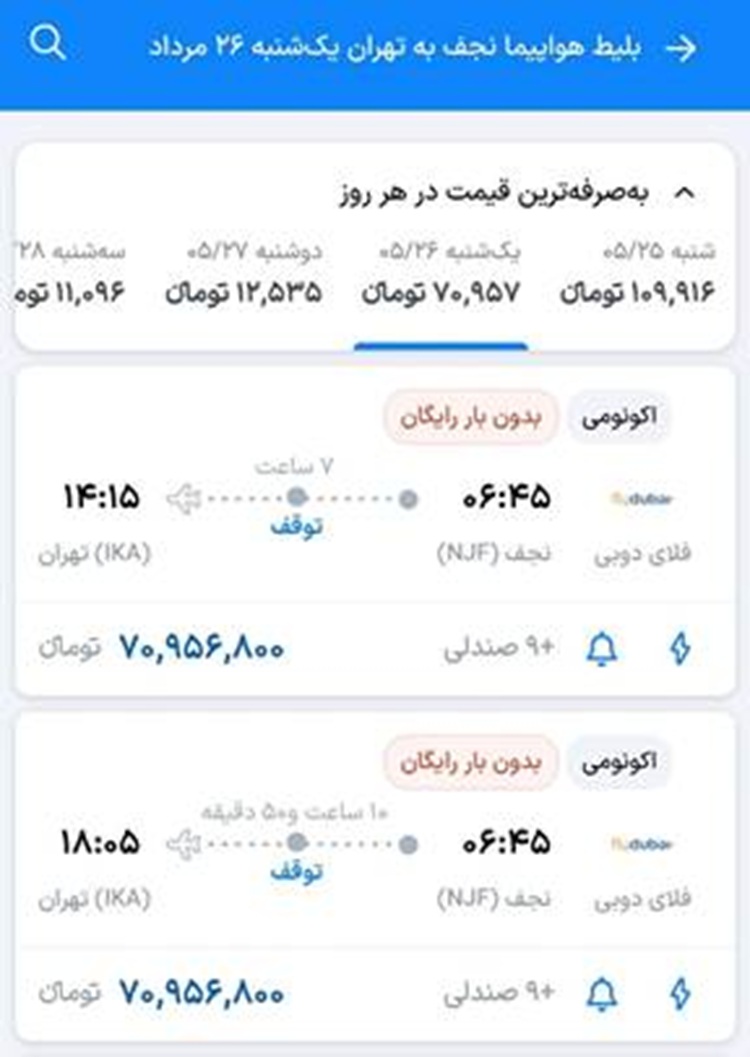Open the search icon in the header
This screenshot has width=750, height=1057.
tap(47, 44)
